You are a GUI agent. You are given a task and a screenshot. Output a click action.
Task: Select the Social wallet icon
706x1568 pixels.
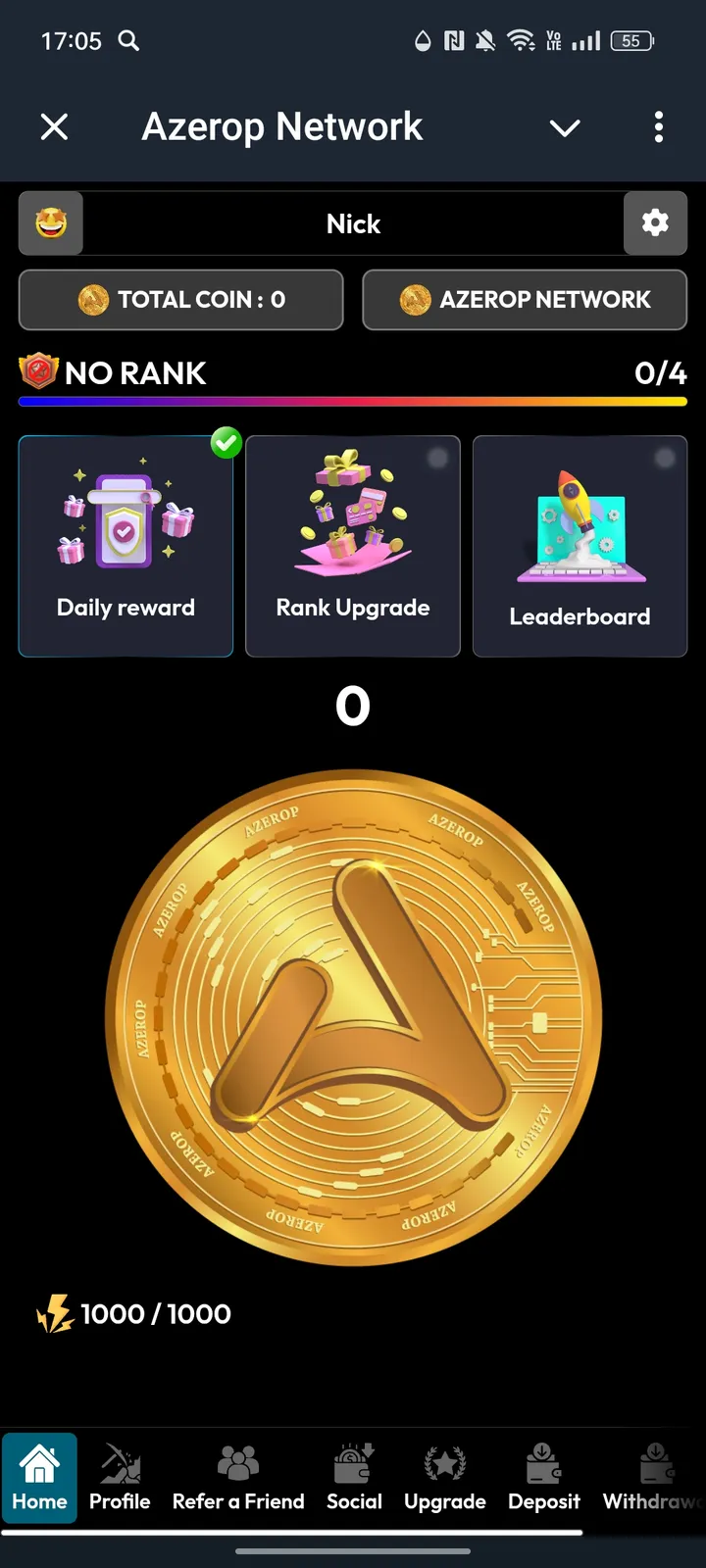click(x=354, y=1460)
